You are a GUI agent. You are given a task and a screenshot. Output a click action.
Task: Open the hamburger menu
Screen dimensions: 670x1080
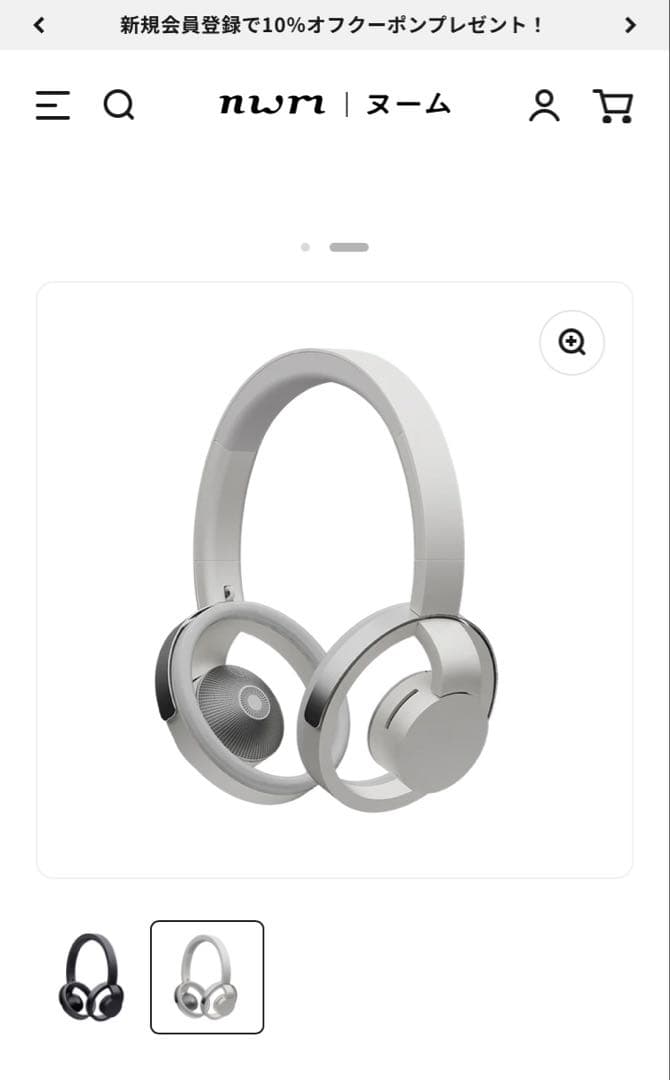pos(53,105)
